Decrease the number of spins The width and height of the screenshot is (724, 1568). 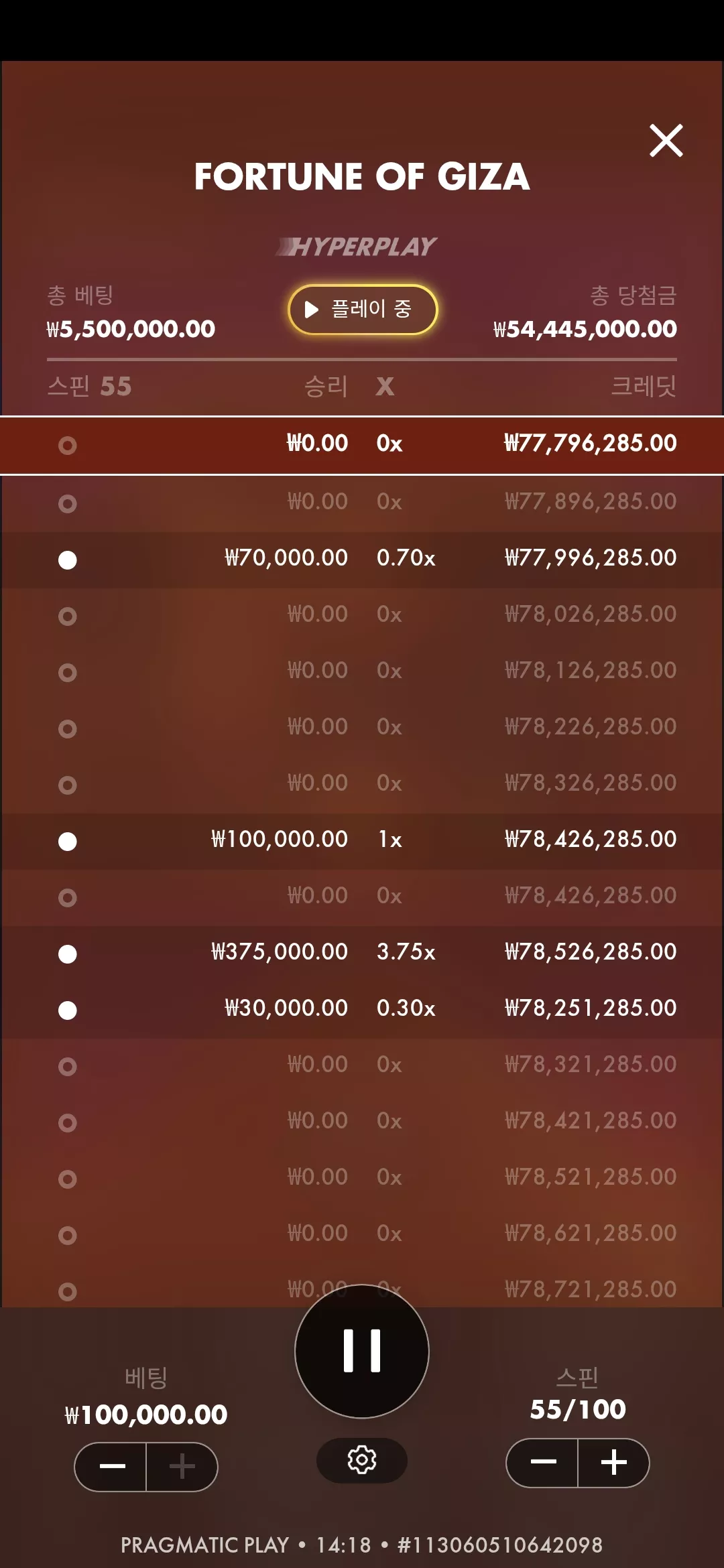(542, 1462)
